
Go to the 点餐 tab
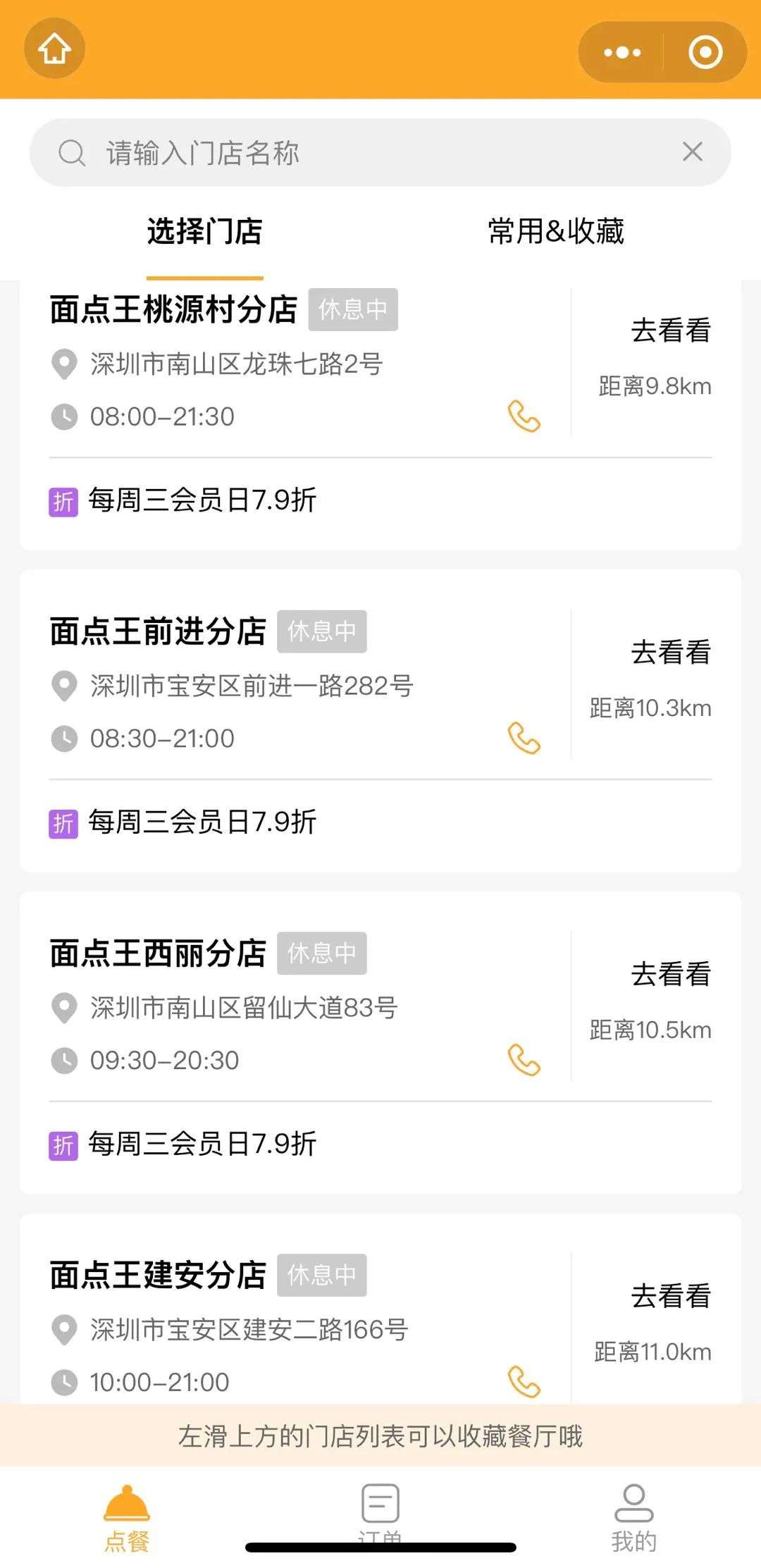tap(127, 1517)
